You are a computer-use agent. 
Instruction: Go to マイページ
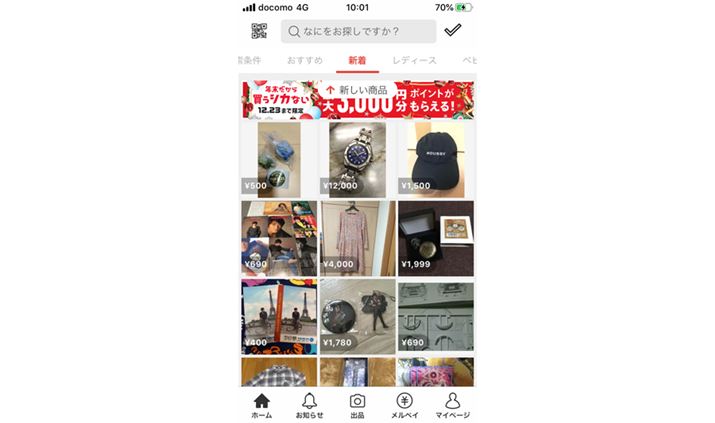coord(452,405)
